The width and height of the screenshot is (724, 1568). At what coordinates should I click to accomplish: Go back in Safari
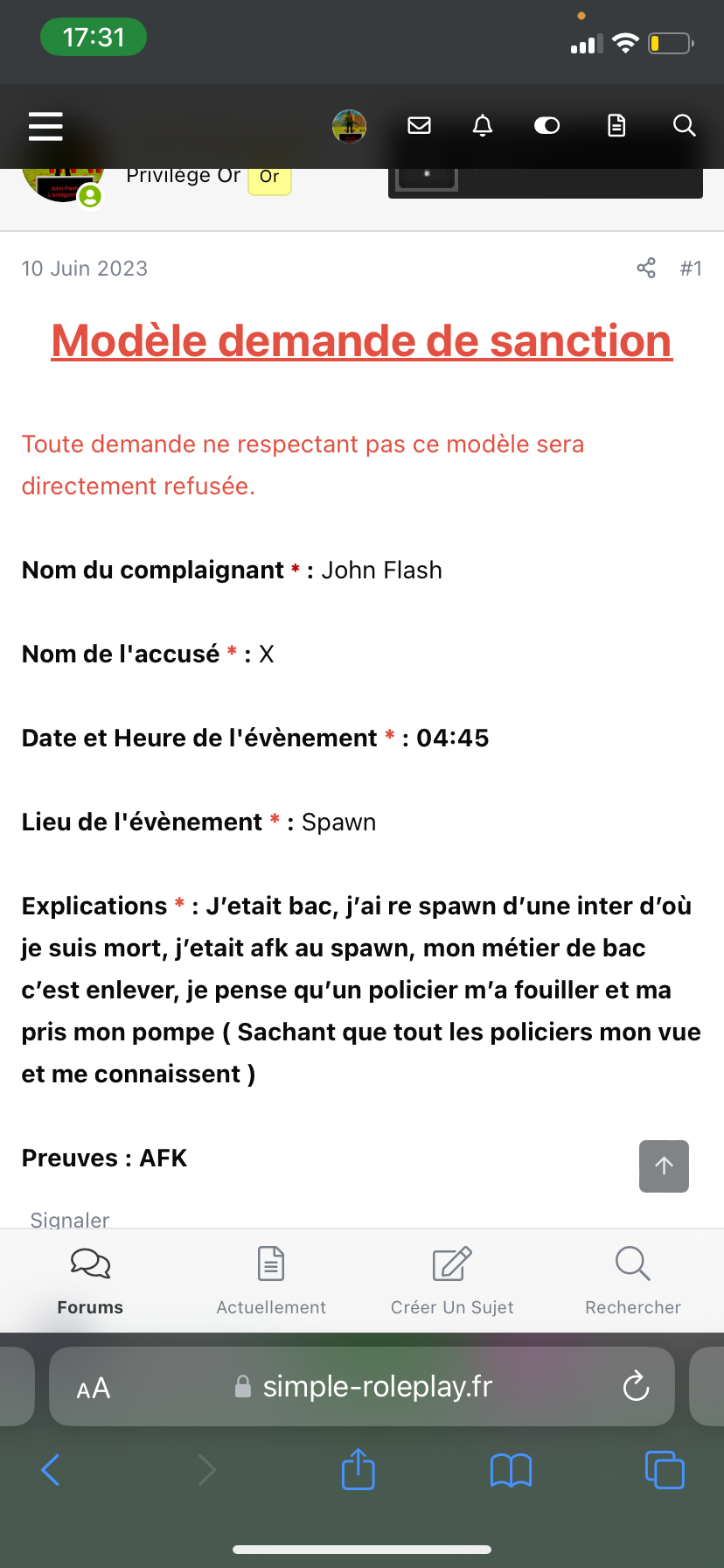point(51,1469)
